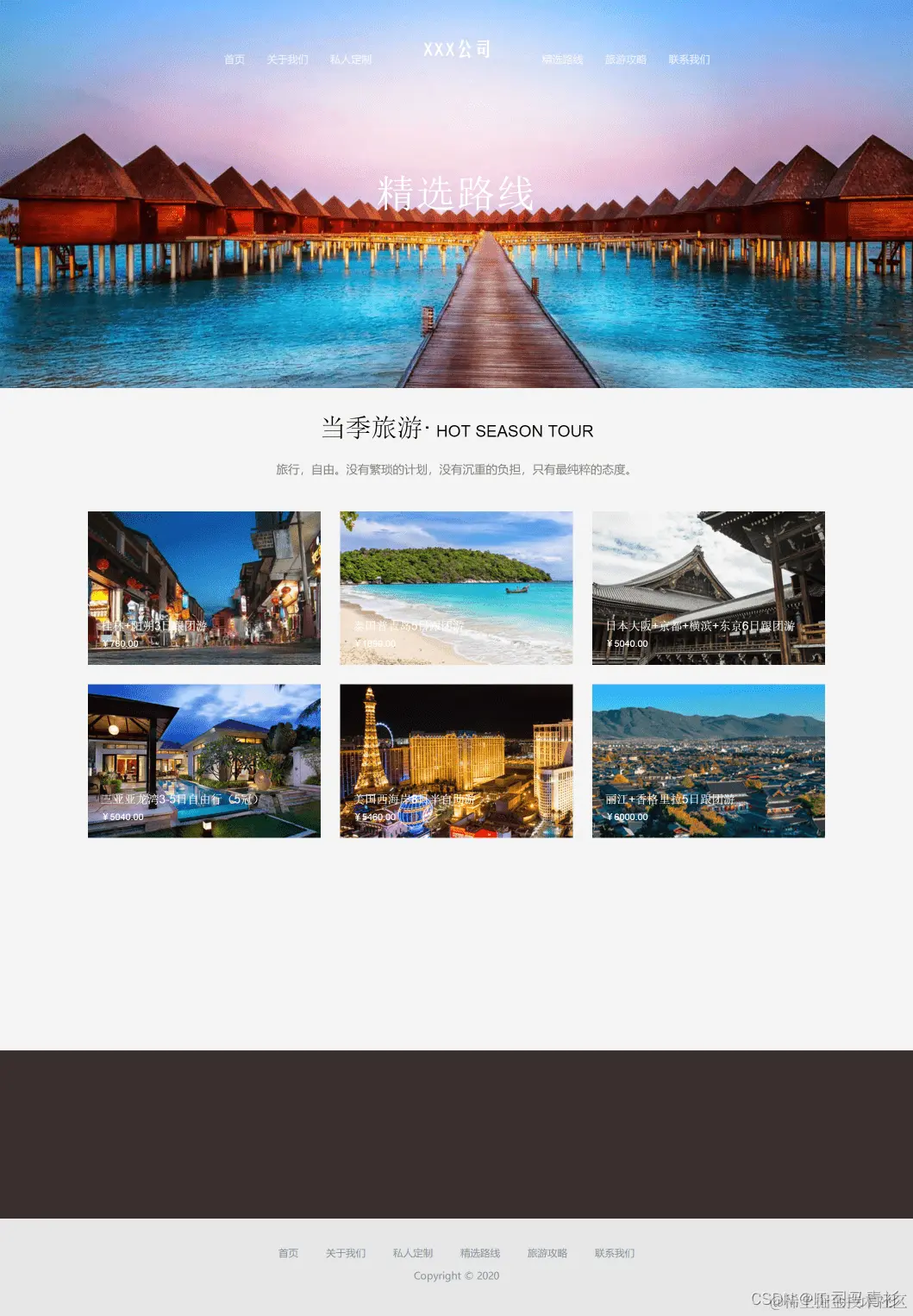This screenshot has height=1316, width=913.
Task: Click the 私人定制 link in the header
Action: [350, 60]
